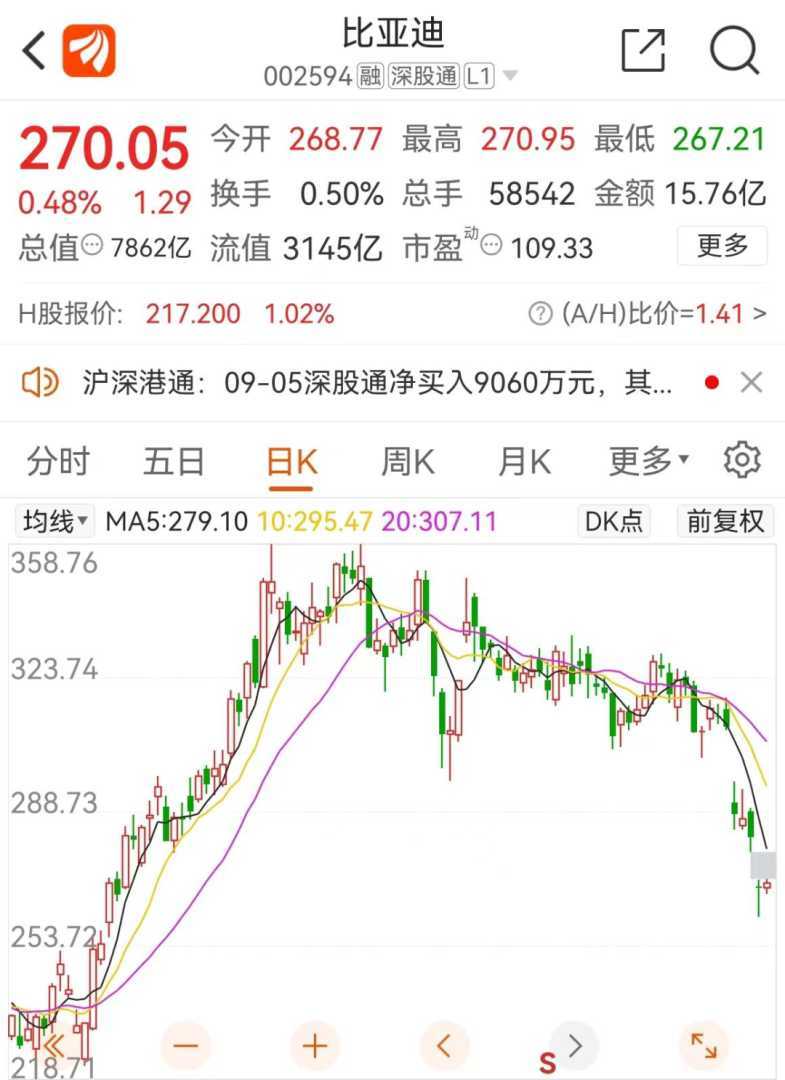This screenshot has width=785, height=1080.
Task: Open the 沪深港通 news ticker item
Action: point(378,383)
